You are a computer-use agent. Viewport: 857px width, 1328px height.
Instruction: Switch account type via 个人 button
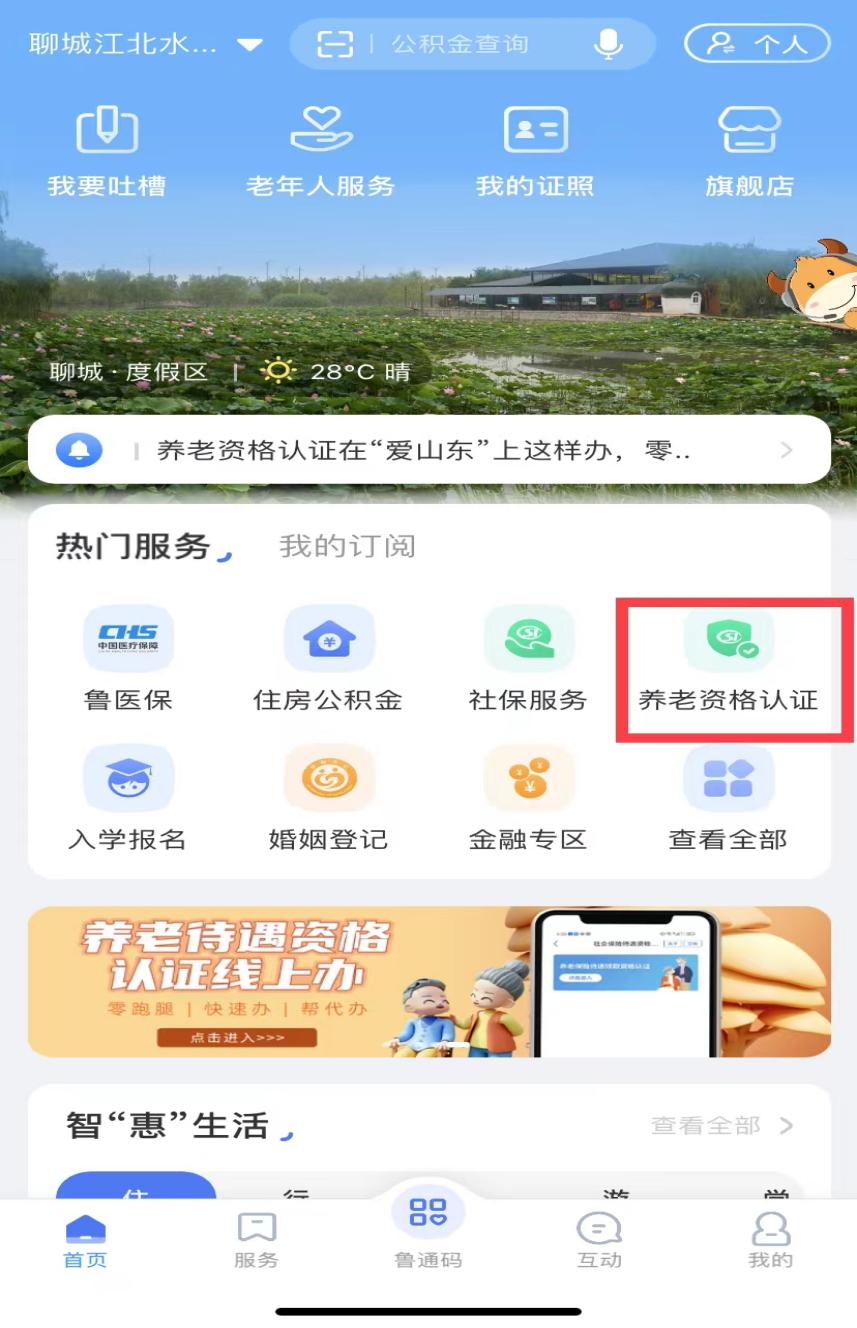tap(757, 44)
